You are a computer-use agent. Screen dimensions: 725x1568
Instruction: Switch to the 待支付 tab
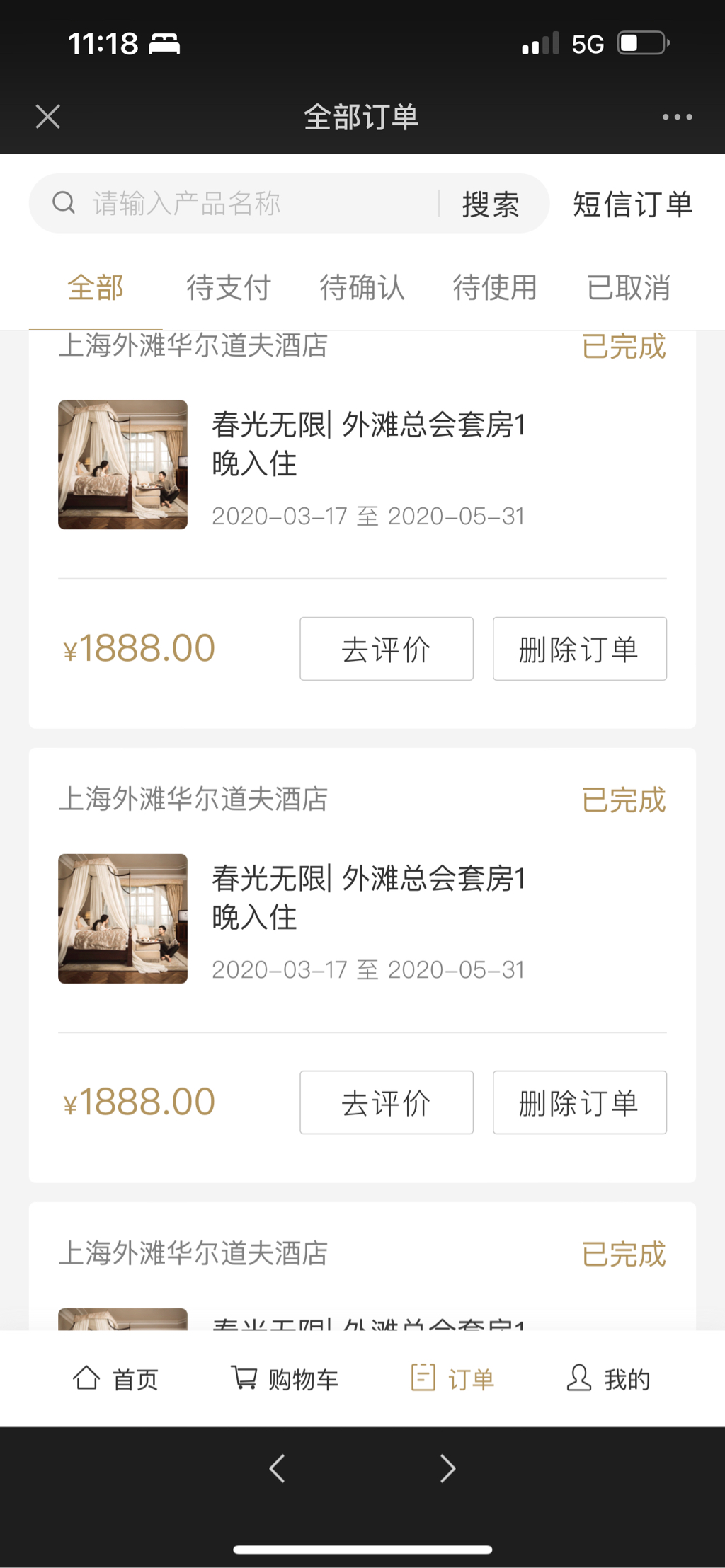[229, 288]
